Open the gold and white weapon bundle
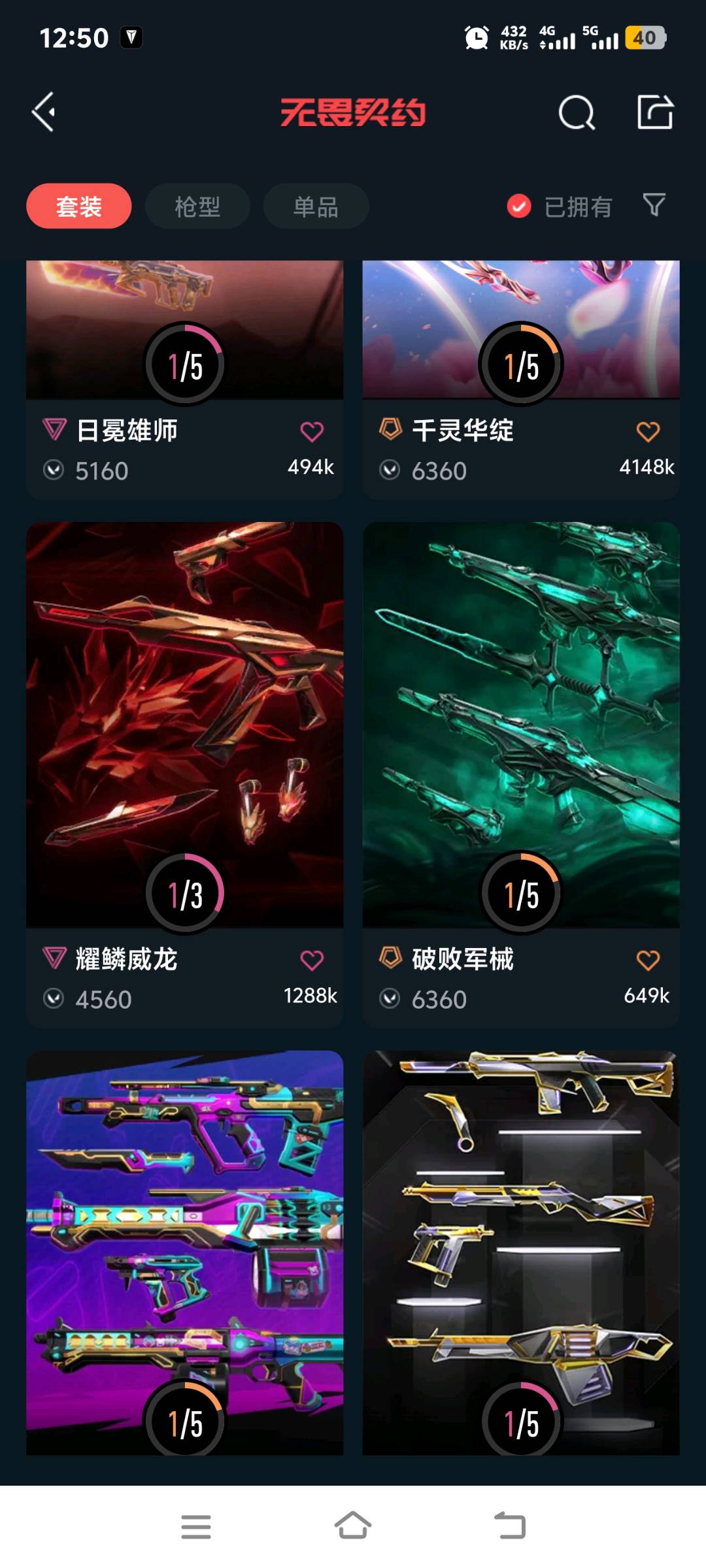706x1568 pixels. pyautogui.click(x=521, y=1241)
